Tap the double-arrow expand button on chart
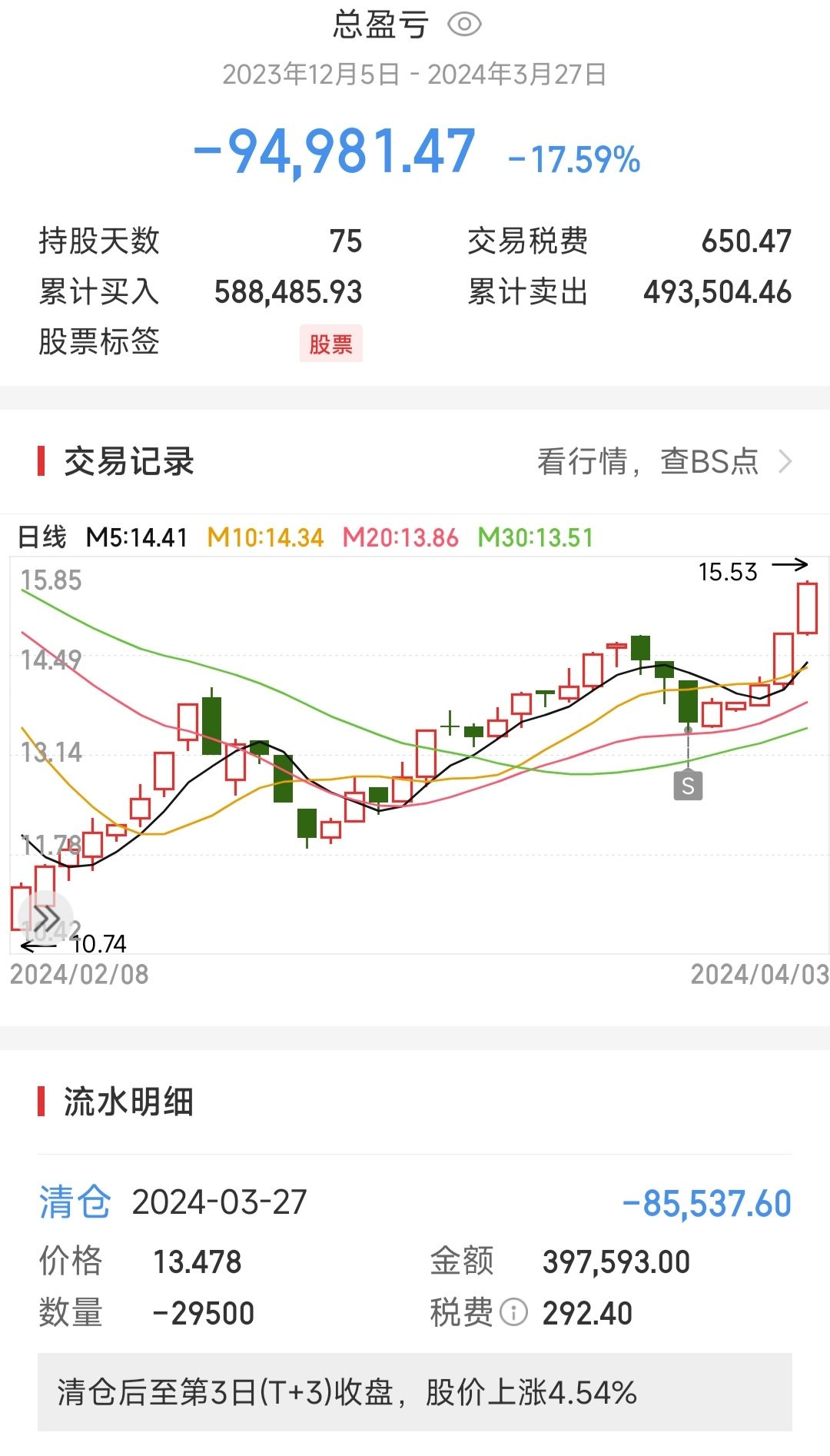 45,918
